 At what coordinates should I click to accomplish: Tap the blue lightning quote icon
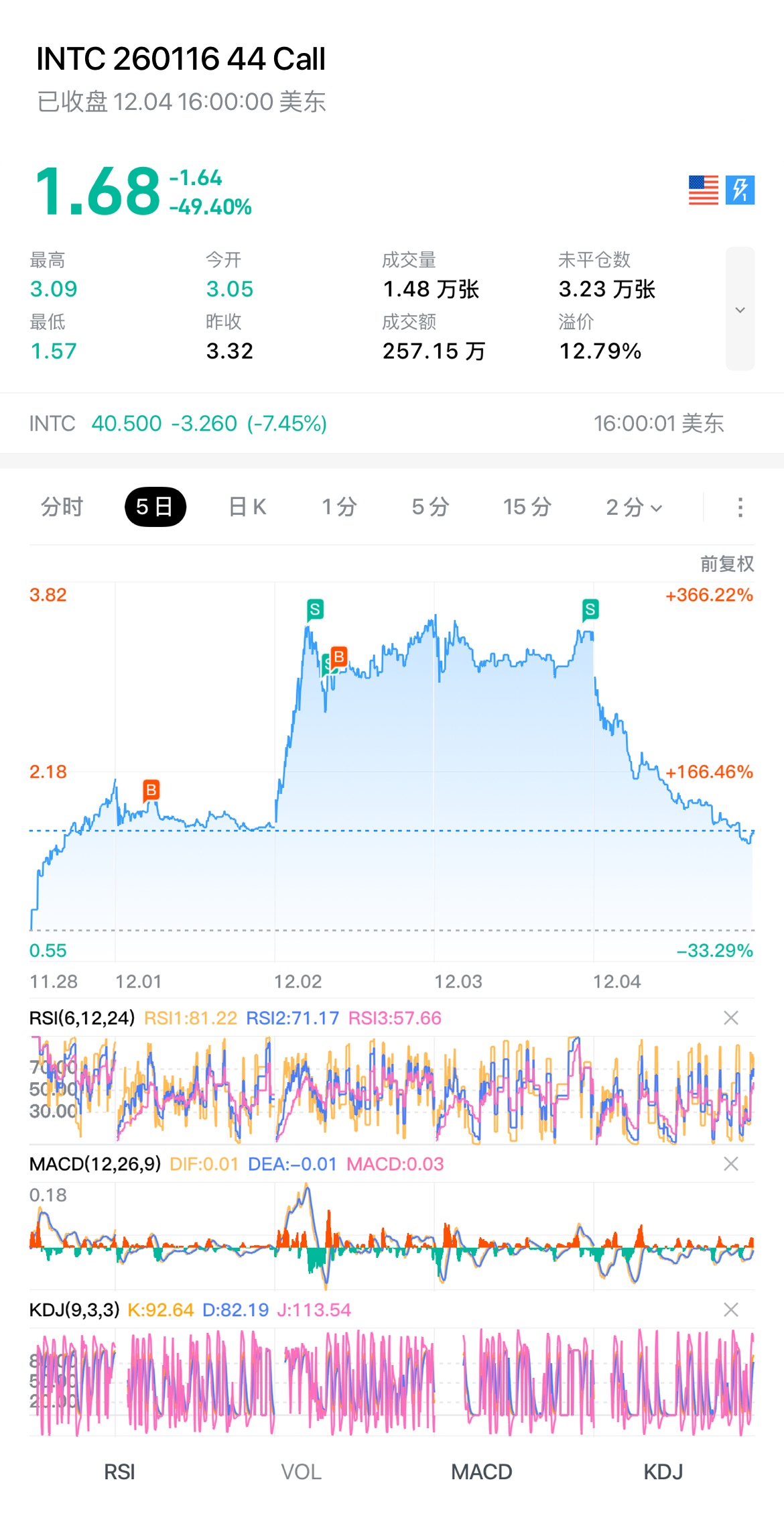coord(740,190)
